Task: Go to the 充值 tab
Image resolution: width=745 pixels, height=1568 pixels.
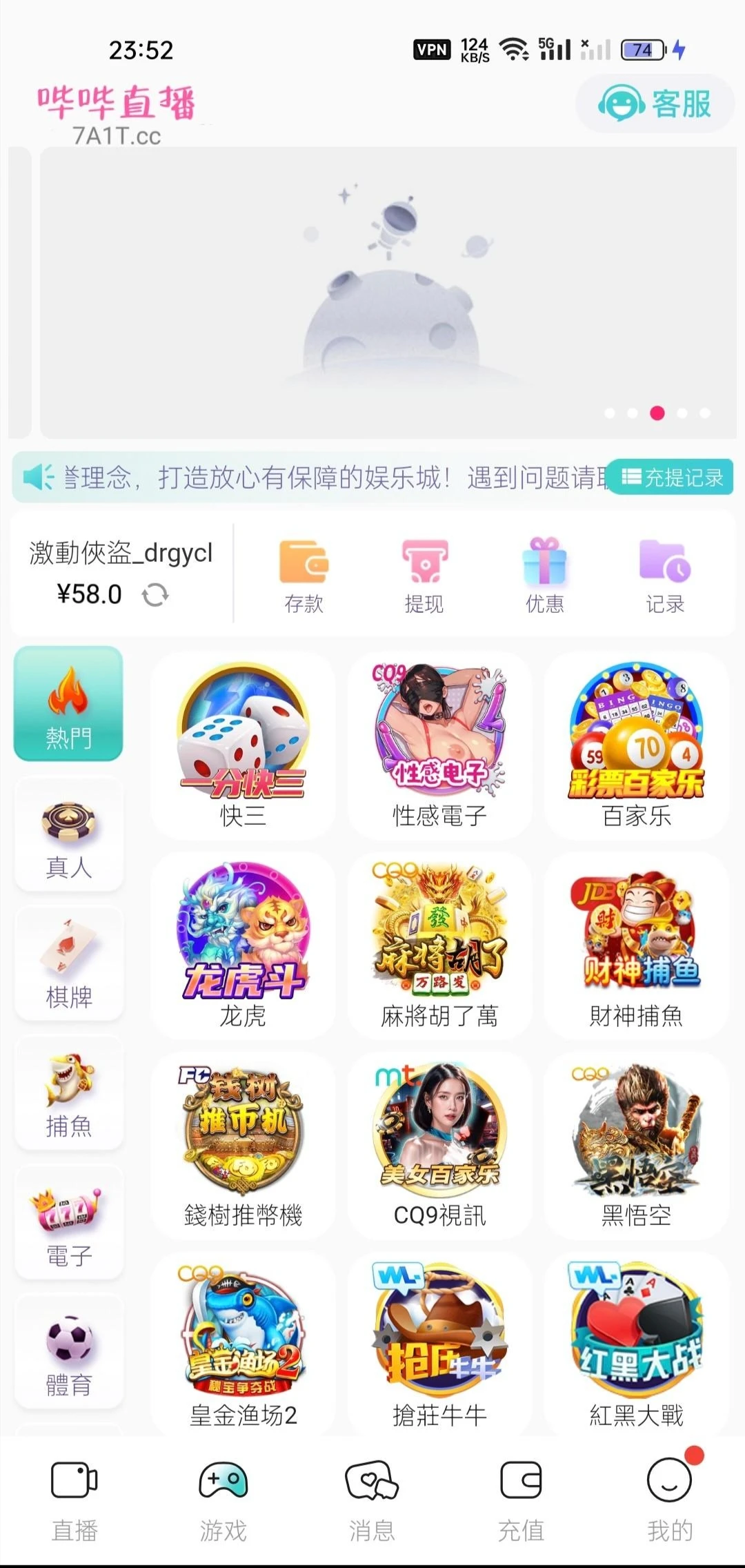Action: tap(521, 1501)
